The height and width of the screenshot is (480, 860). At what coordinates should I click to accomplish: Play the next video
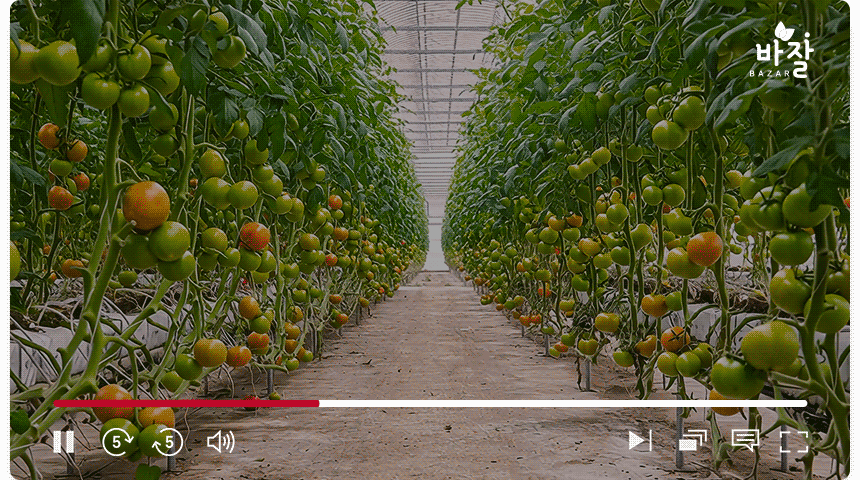tap(640, 441)
